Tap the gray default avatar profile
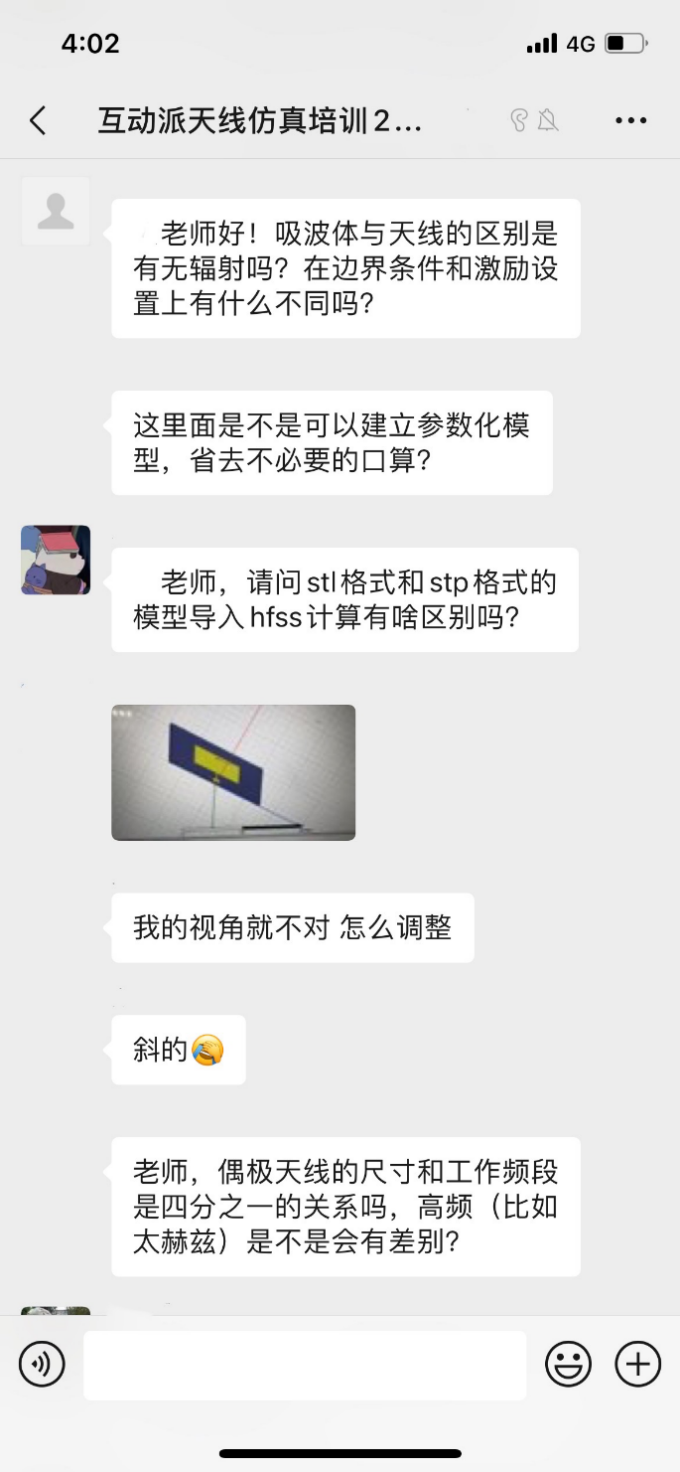The height and width of the screenshot is (1472, 680). (56, 212)
